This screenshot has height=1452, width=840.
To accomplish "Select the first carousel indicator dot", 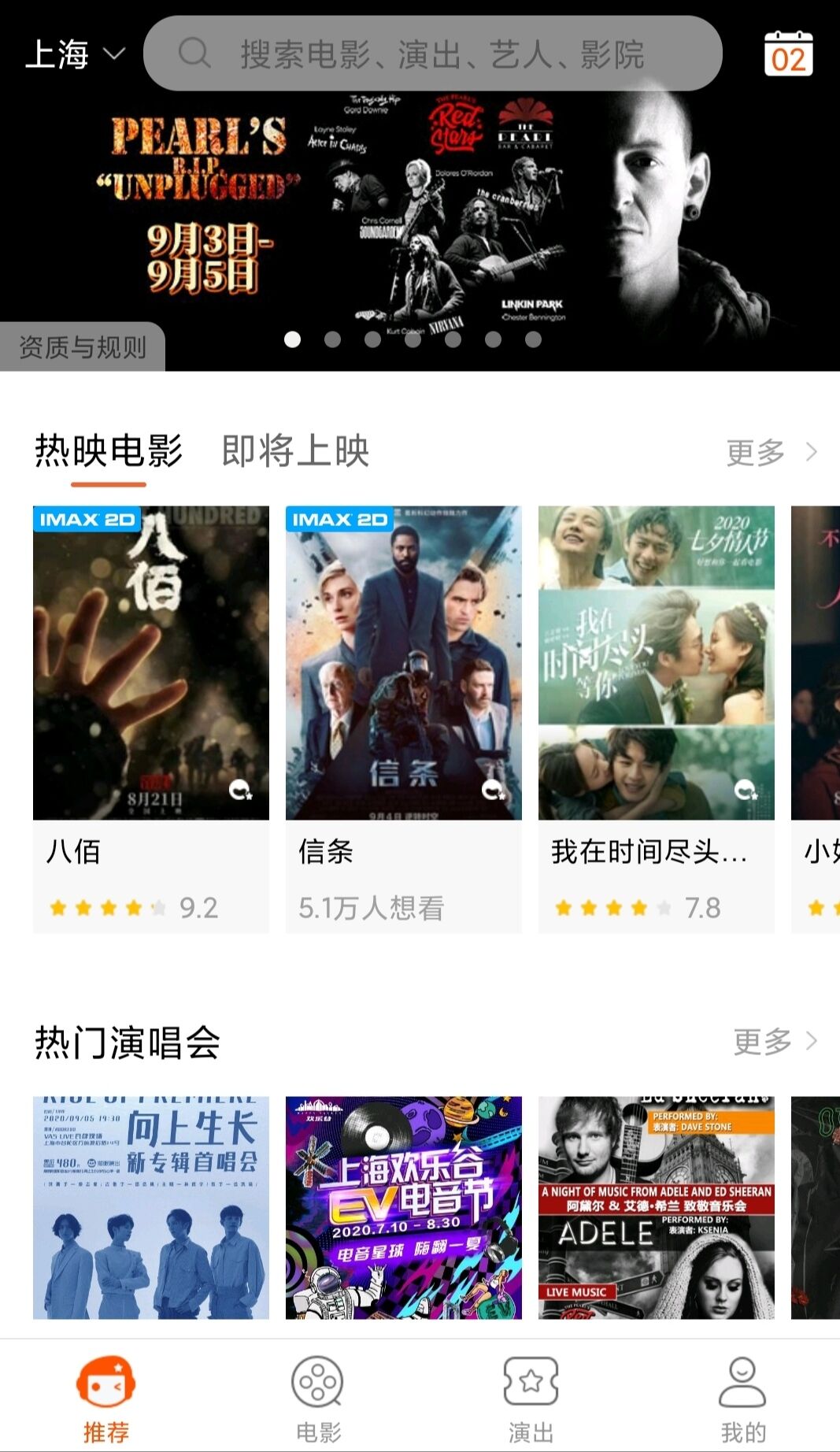I will [x=293, y=339].
